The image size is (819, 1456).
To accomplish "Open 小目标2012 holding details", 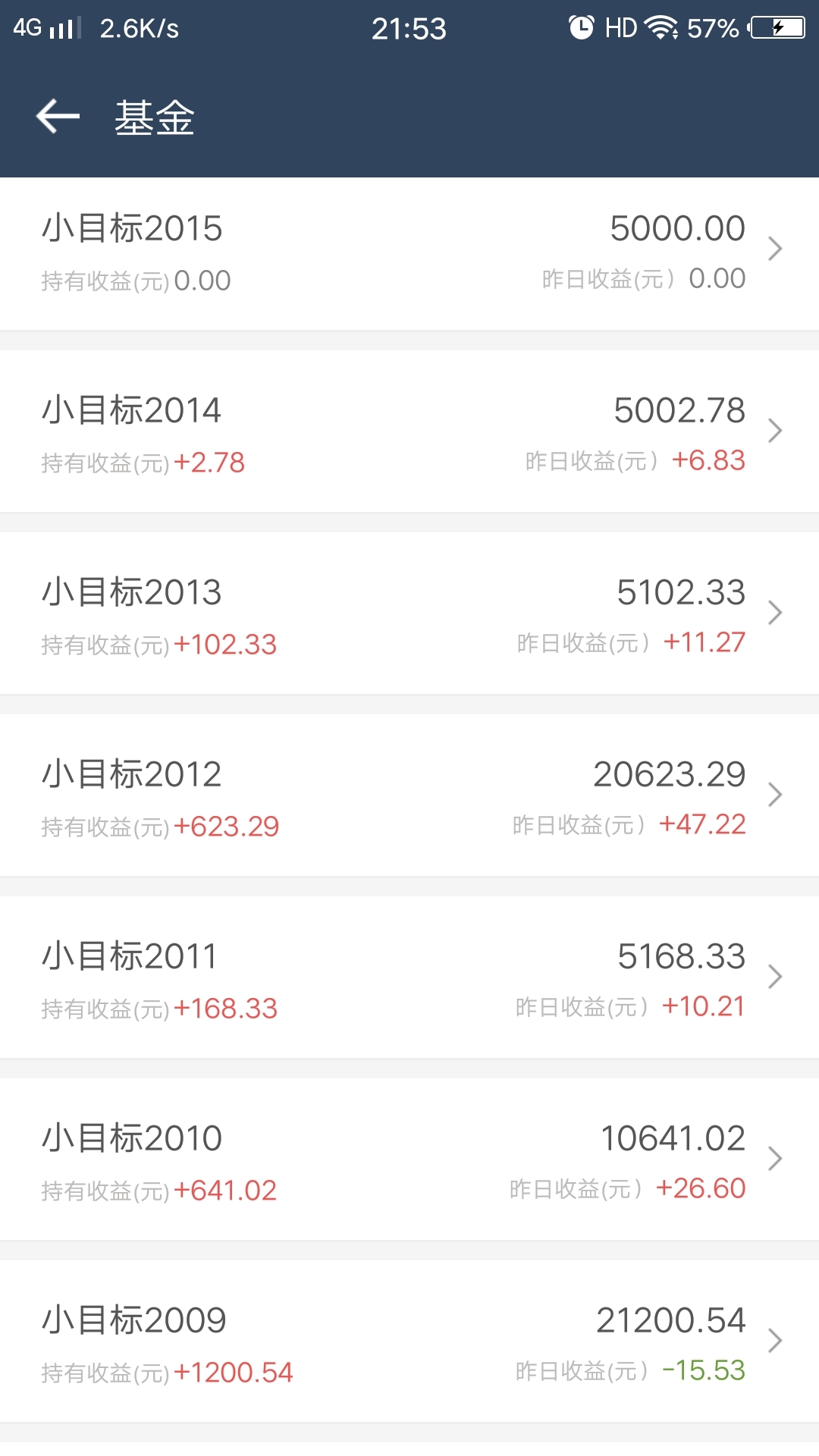I will click(x=409, y=795).
